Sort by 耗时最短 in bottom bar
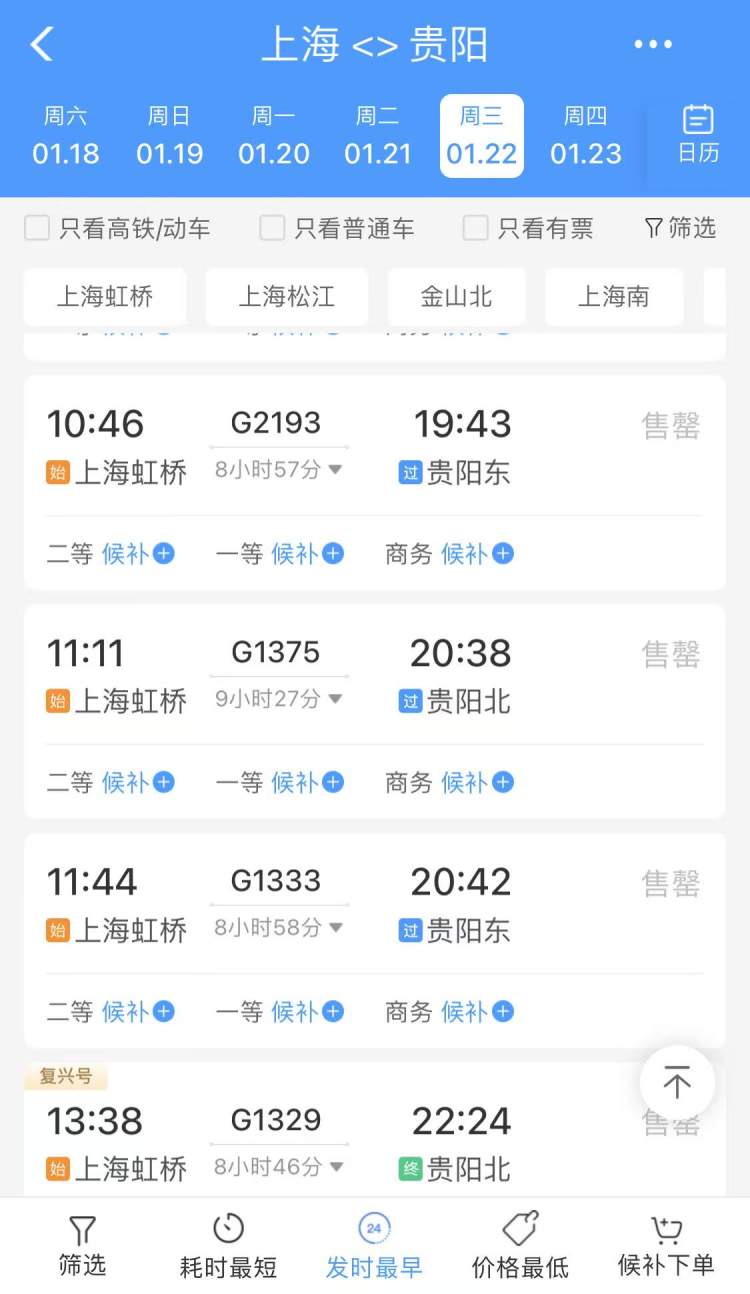 tap(228, 1245)
